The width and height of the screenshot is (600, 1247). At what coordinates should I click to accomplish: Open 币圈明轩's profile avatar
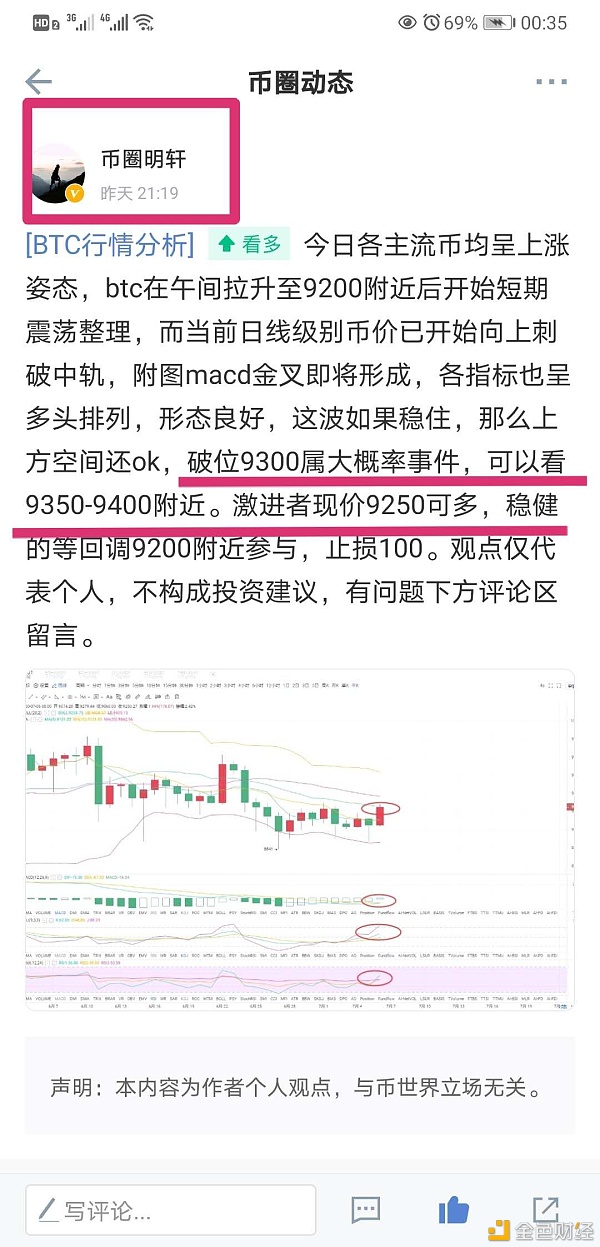59,173
